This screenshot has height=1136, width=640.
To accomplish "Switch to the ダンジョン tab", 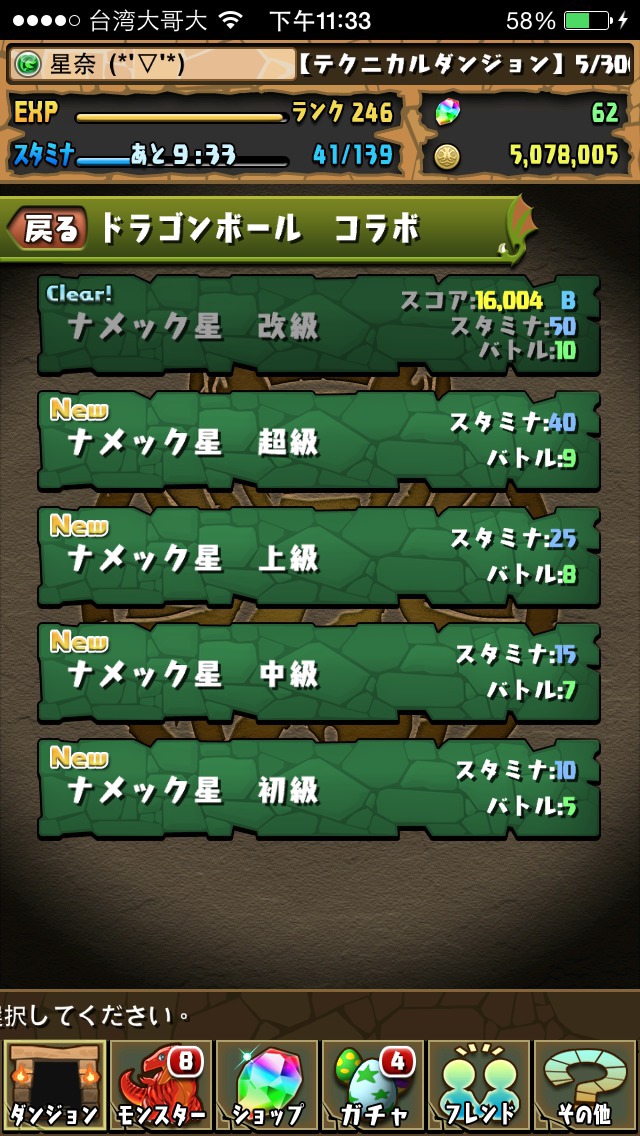I will 54,1086.
